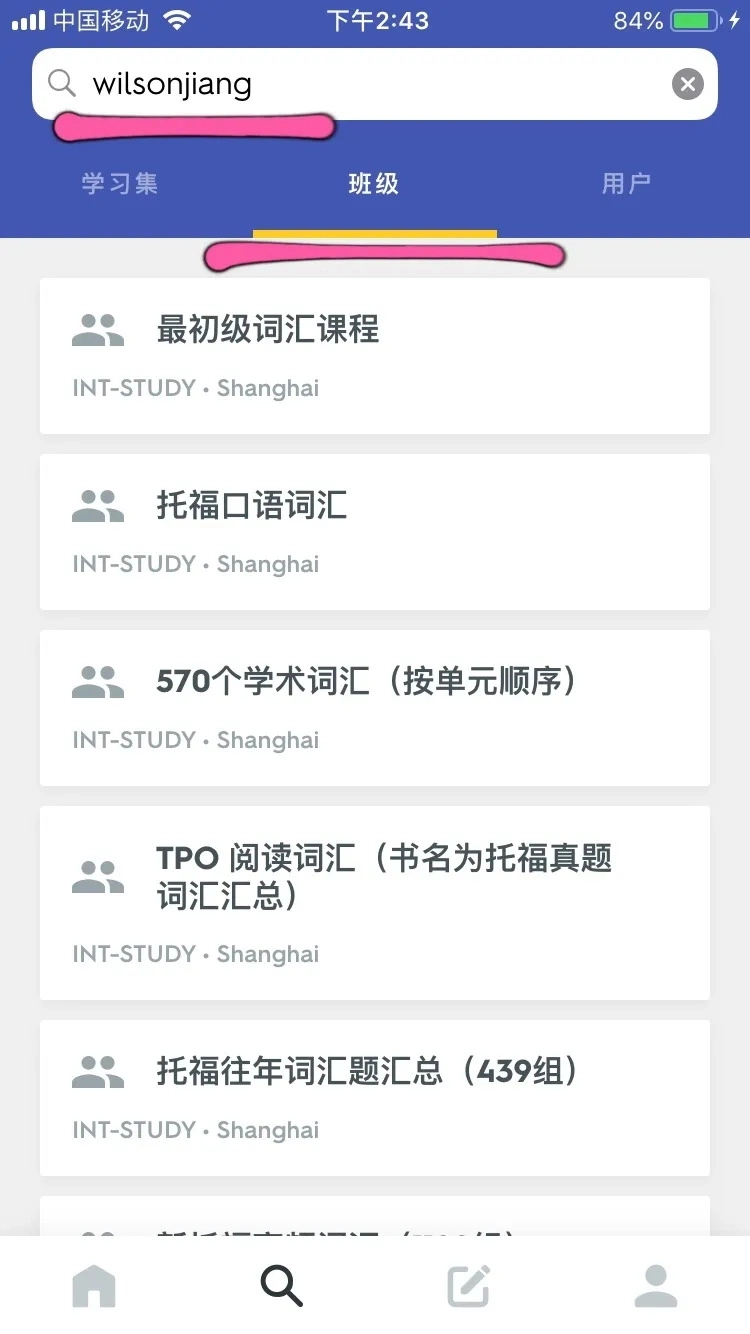Open the TPO 阅读词汇 class card
750x1334 pixels.
(374, 902)
